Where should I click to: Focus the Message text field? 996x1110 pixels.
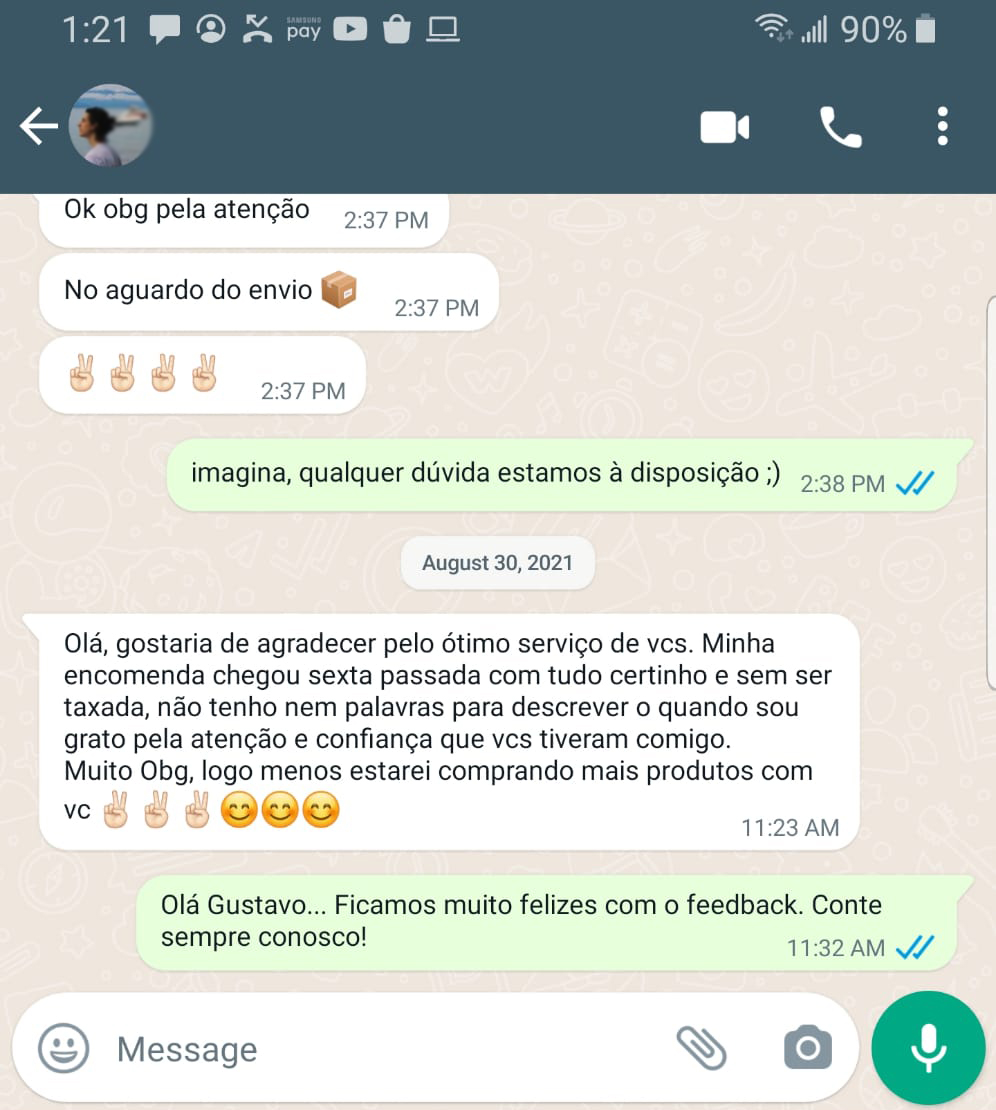[x=380, y=1049]
